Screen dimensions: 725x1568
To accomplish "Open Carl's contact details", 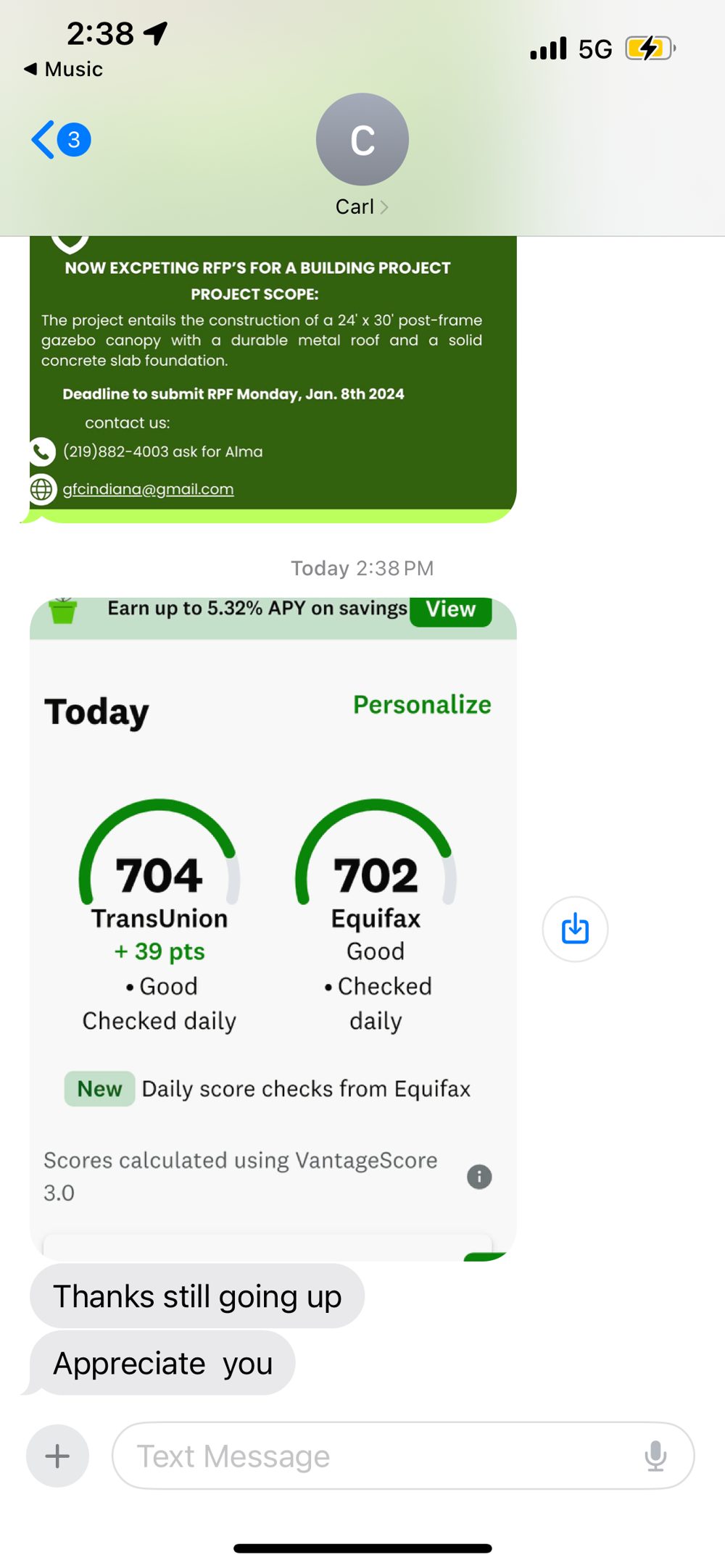I will tap(362, 155).
